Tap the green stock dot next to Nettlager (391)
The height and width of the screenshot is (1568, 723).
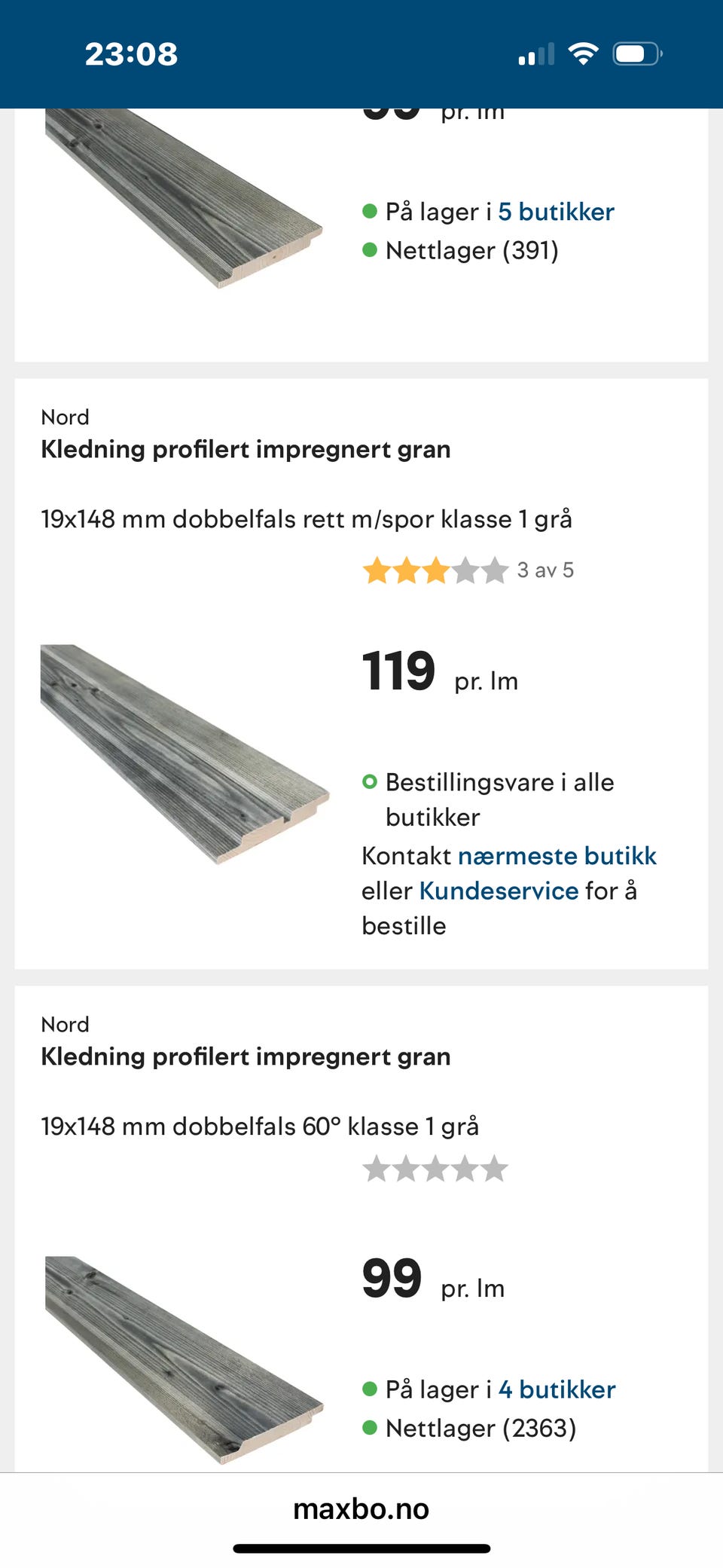click(x=368, y=249)
